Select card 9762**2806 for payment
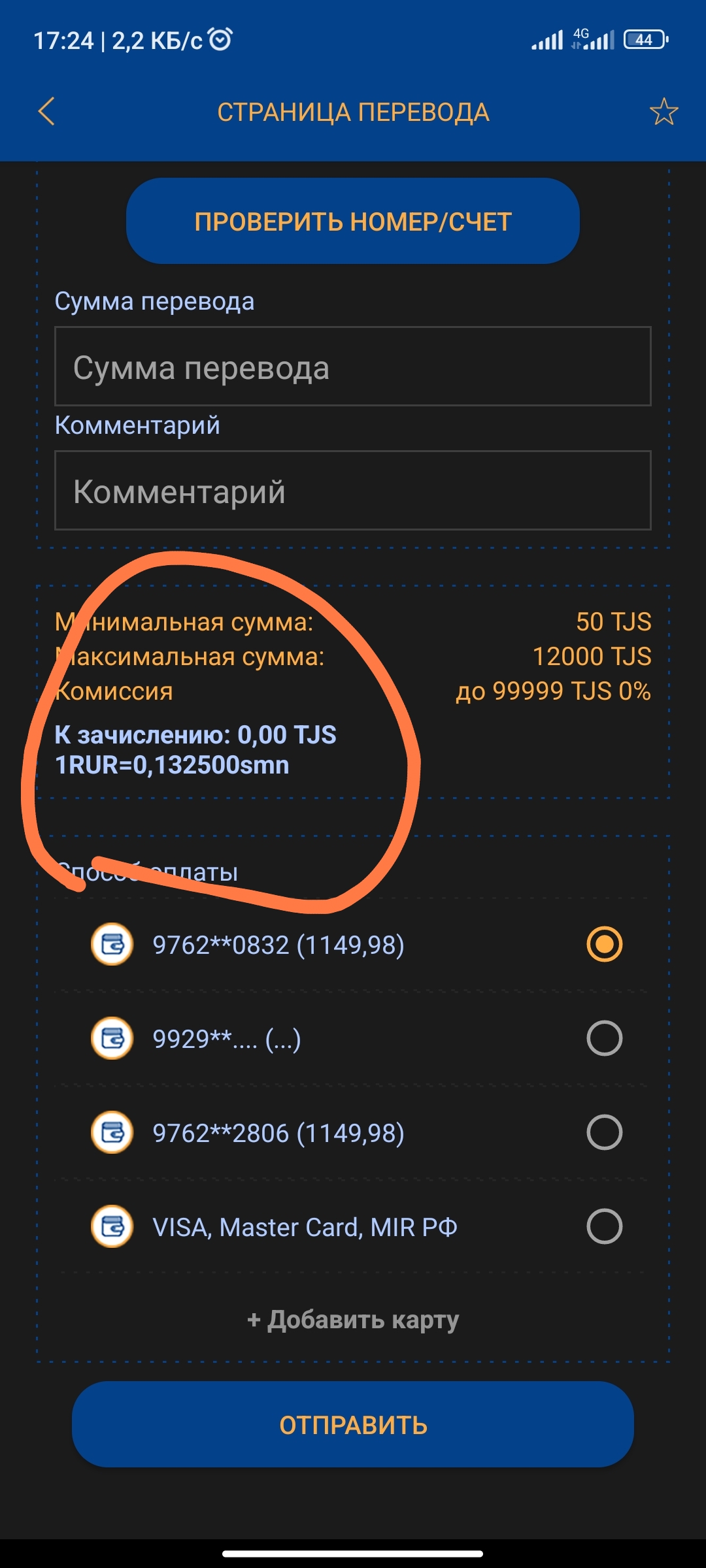This screenshot has height=1568, width=706. click(x=353, y=1133)
